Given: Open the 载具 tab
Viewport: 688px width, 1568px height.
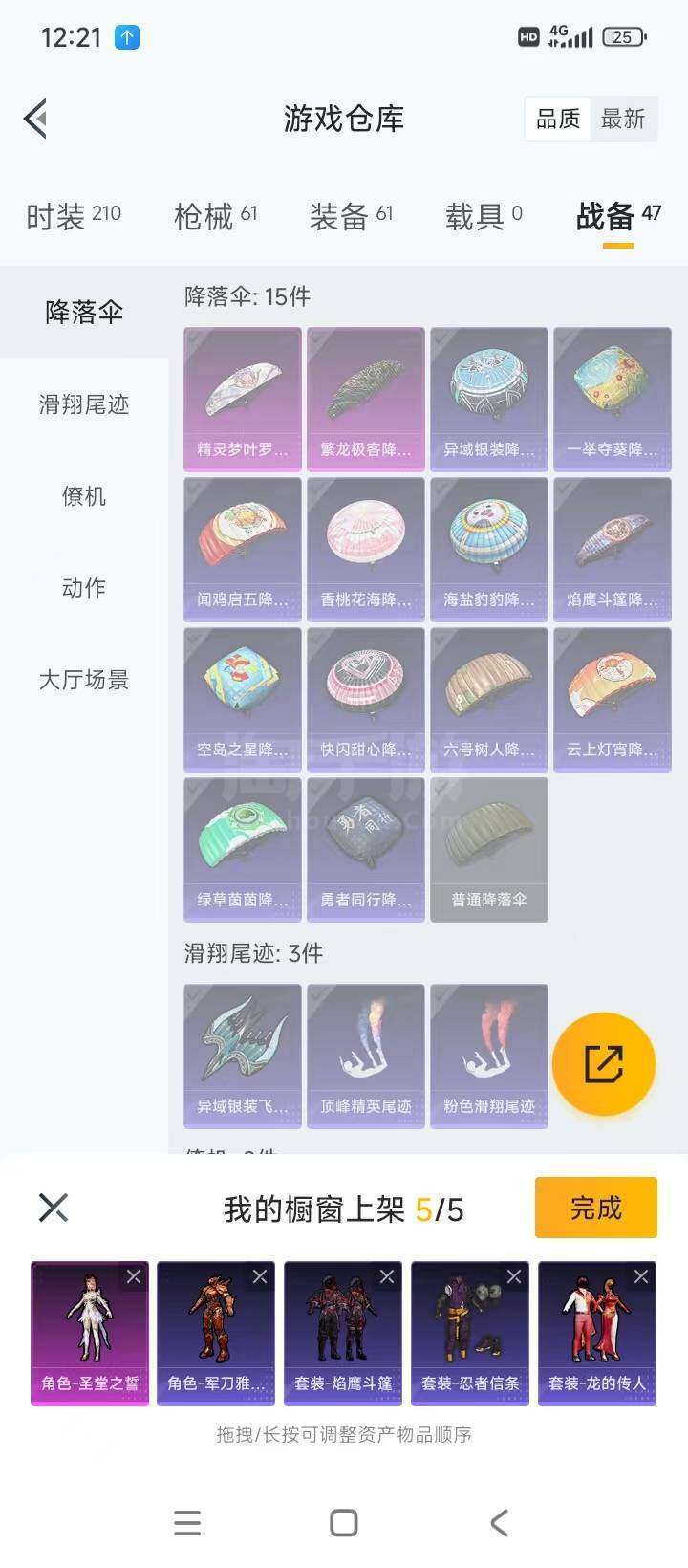Looking at the screenshot, I should [x=484, y=216].
